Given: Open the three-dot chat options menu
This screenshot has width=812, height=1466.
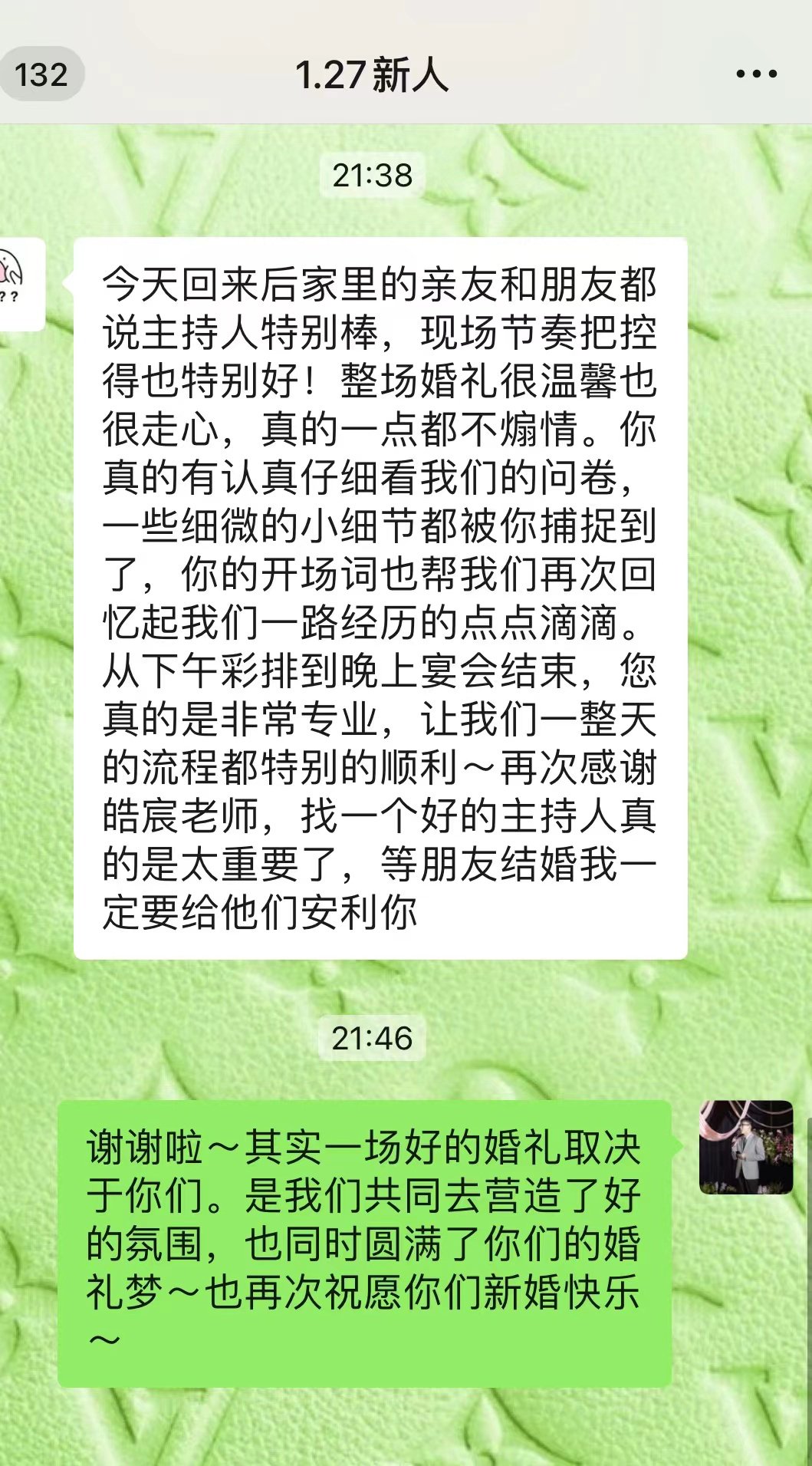Looking at the screenshot, I should click(756, 74).
